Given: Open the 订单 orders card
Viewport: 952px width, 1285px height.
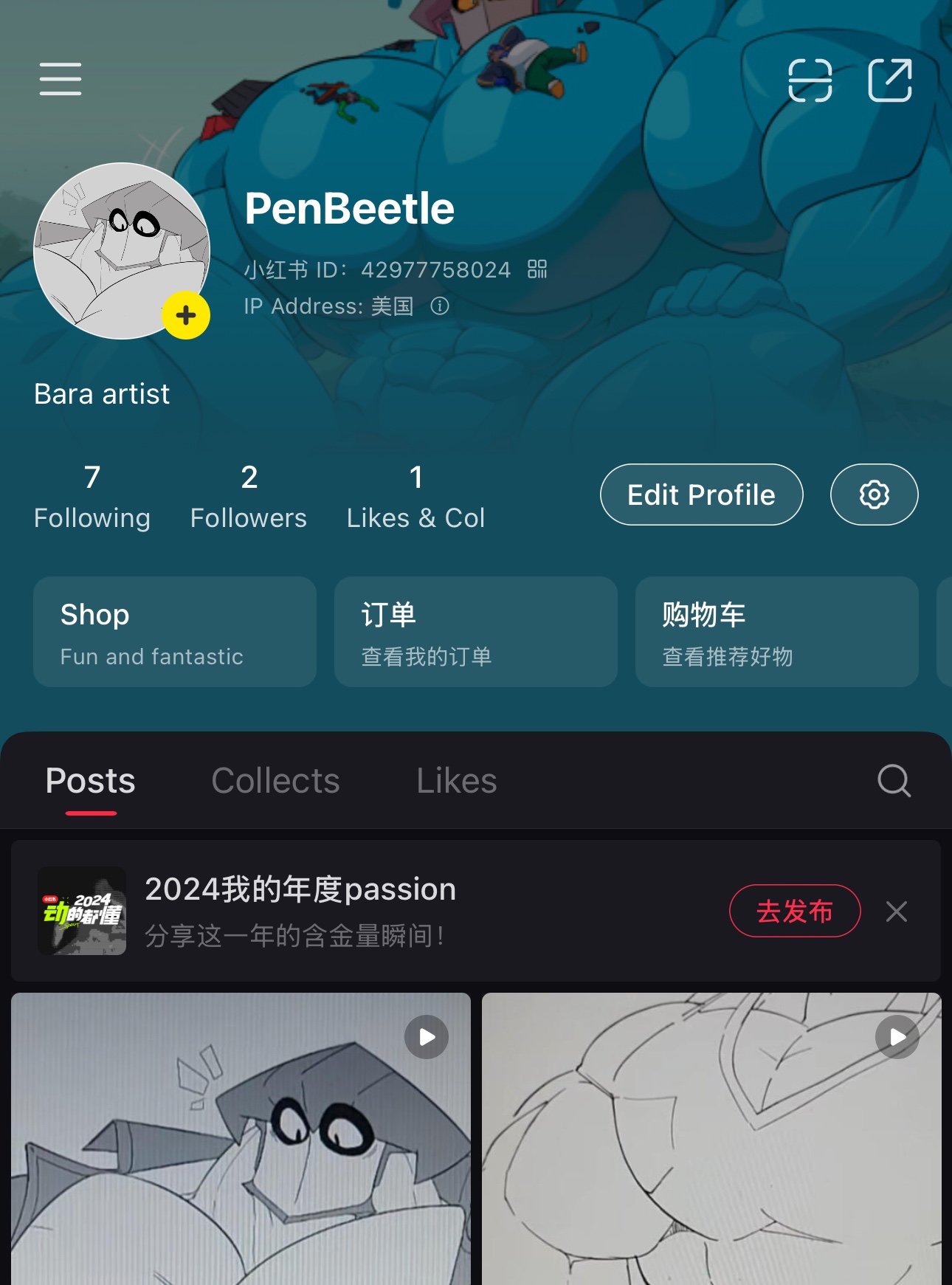Looking at the screenshot, I should 475,632.
